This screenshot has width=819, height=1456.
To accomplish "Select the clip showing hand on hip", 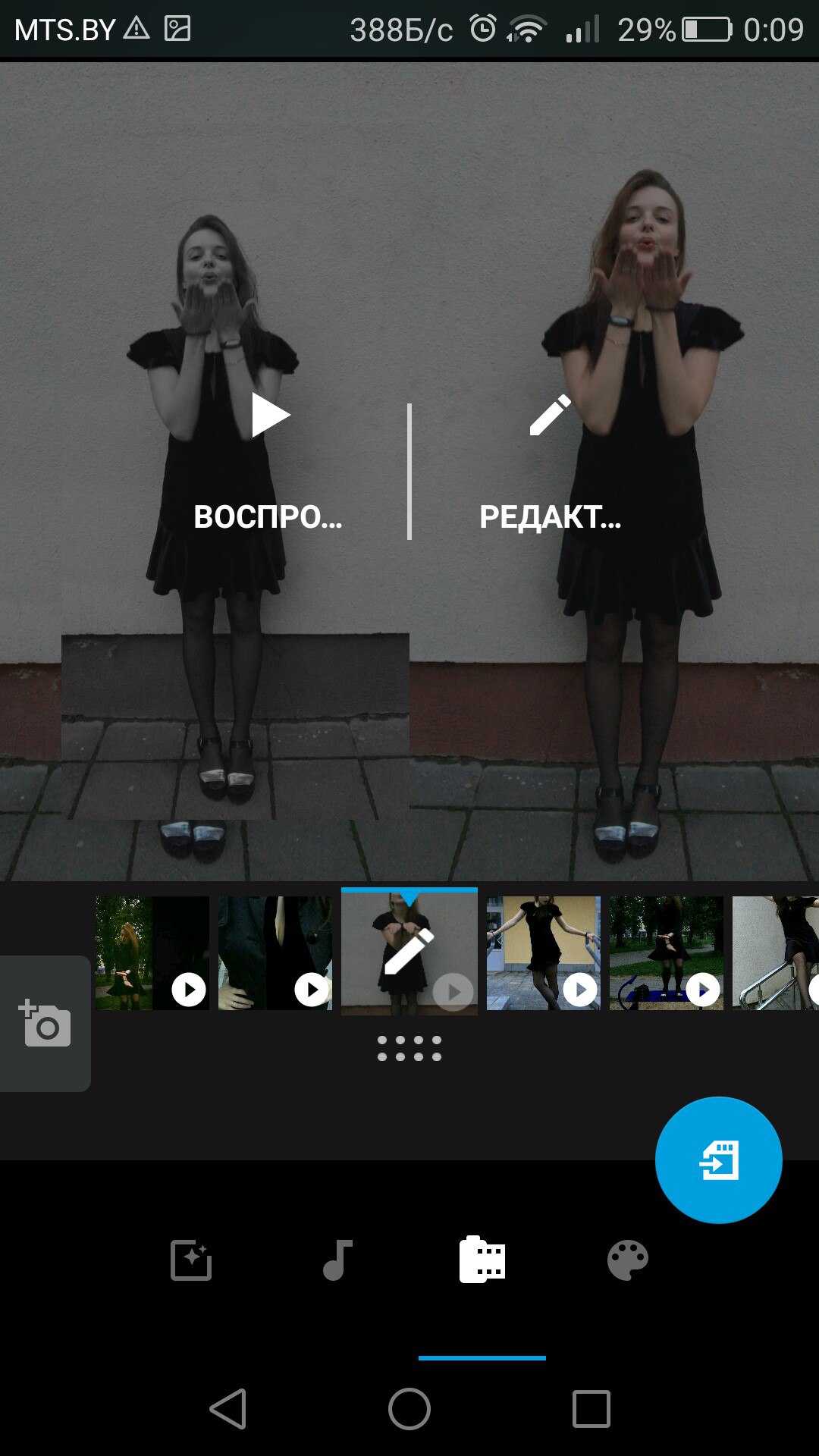I will coord(275,952).
